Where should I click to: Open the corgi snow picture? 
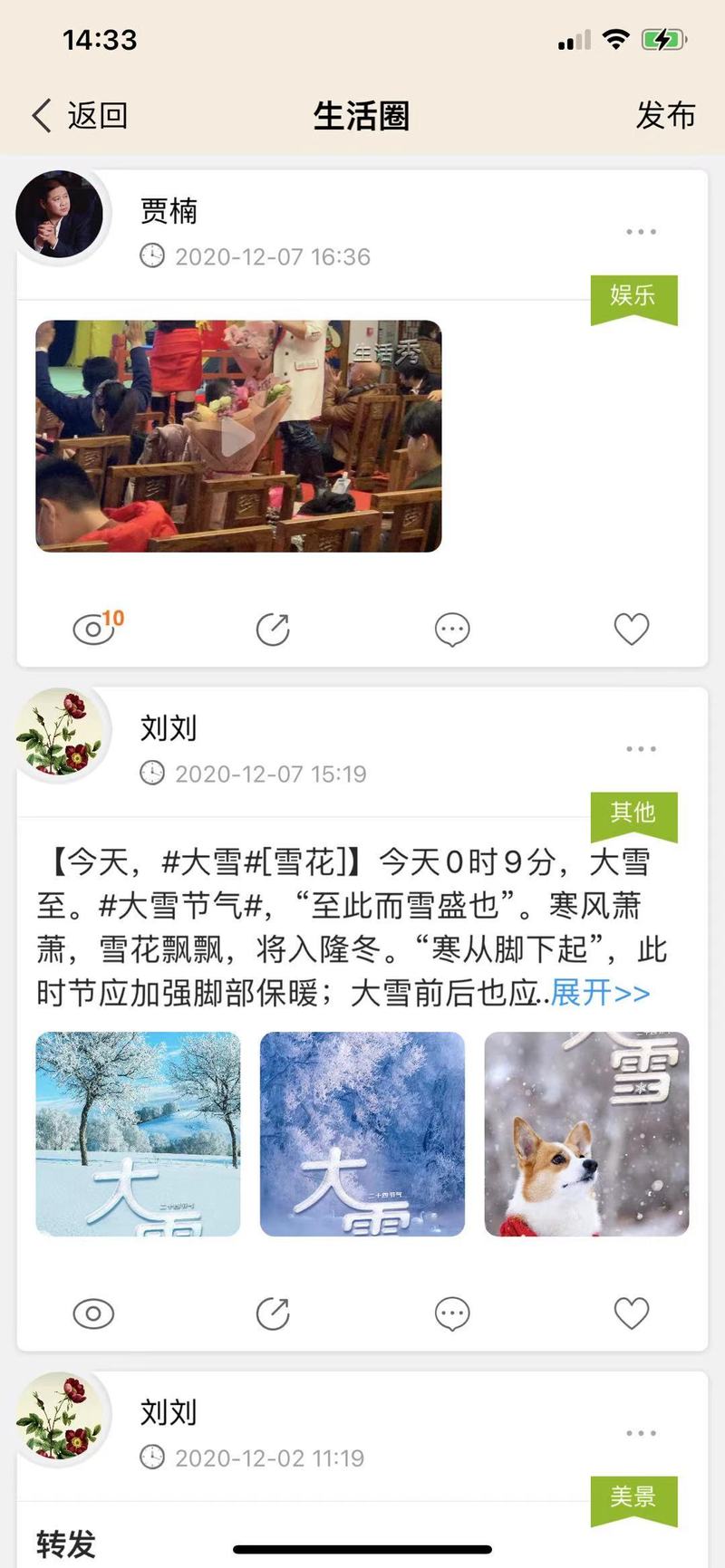pos(586,1134)
